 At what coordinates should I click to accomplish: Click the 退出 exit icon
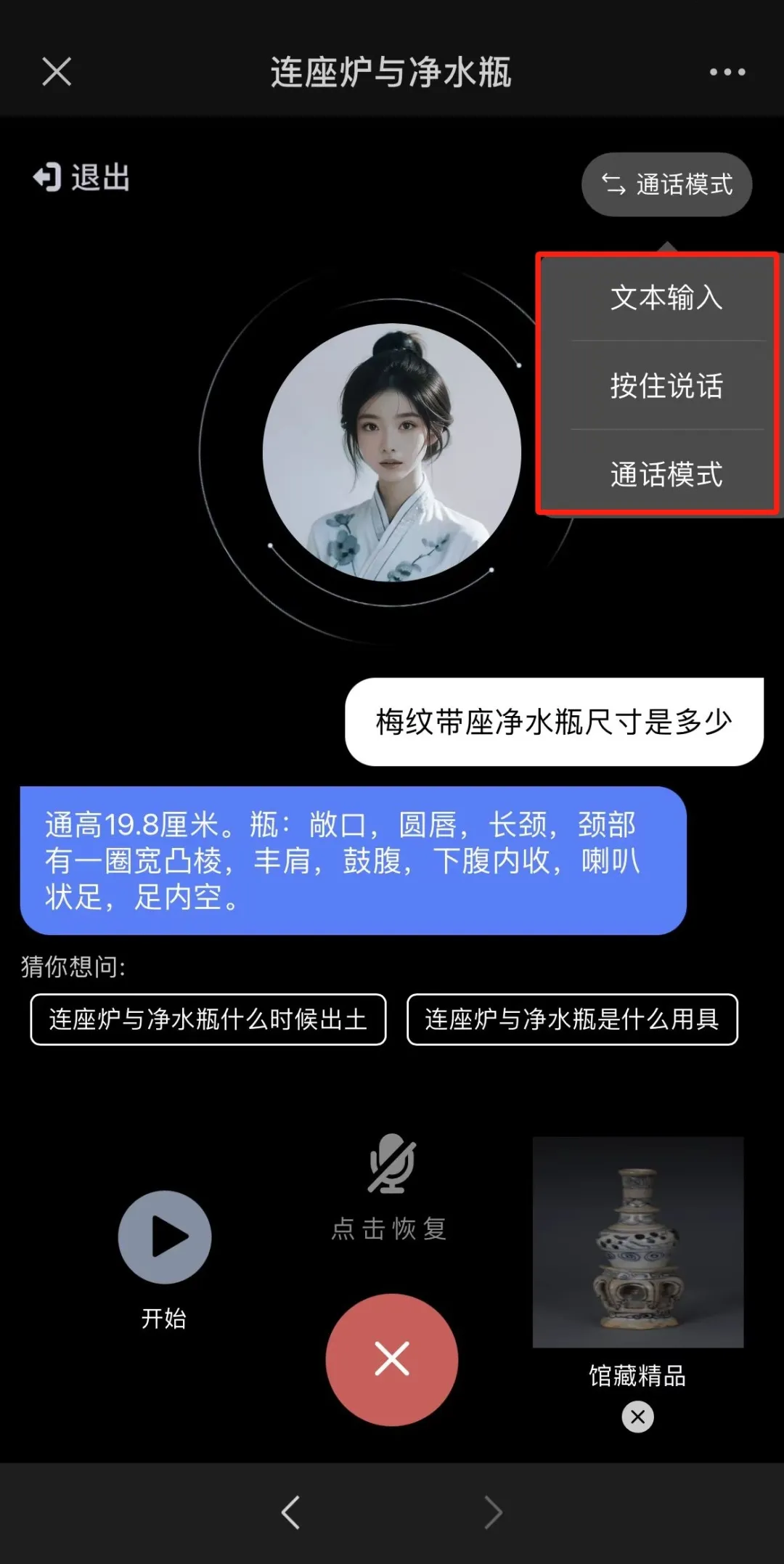pos(46,178)
